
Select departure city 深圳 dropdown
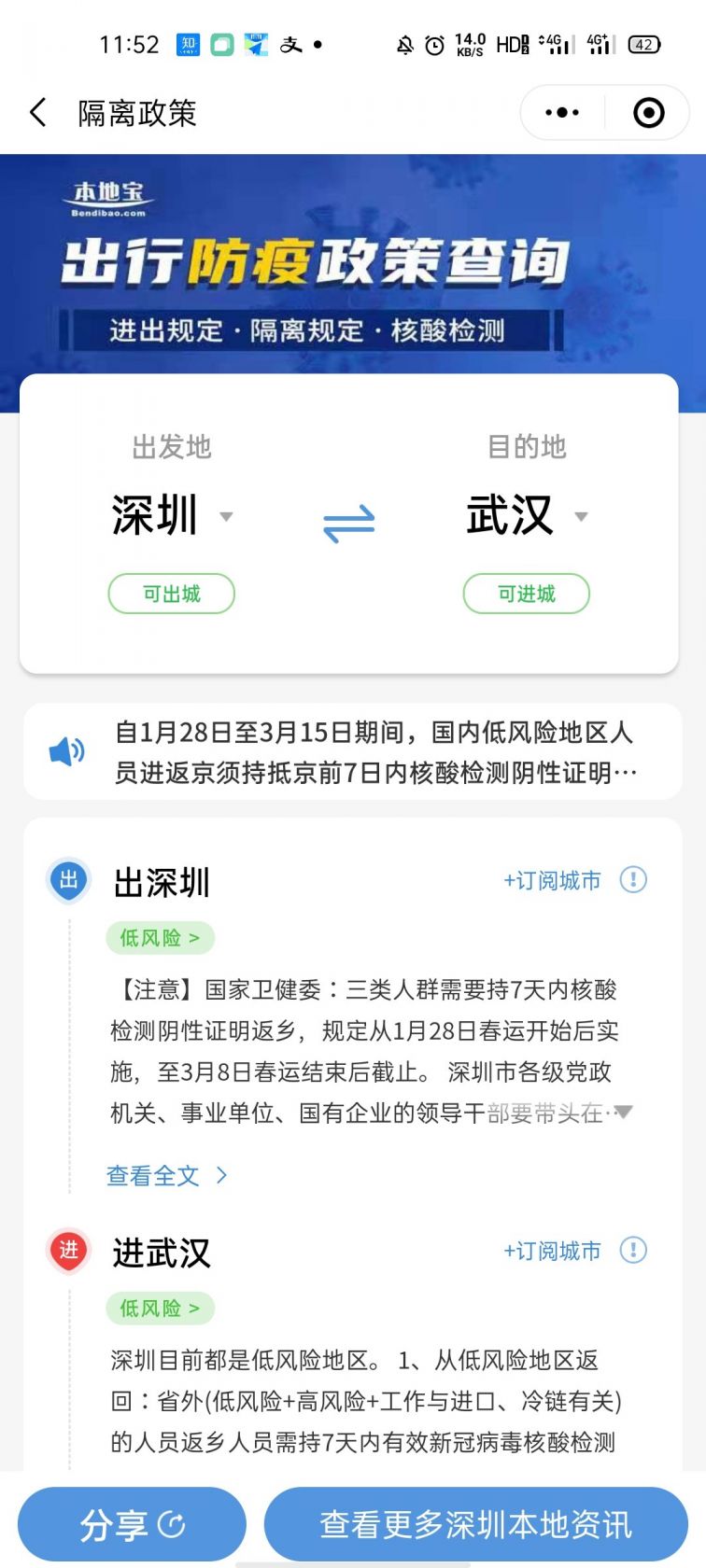click(172, 515)
